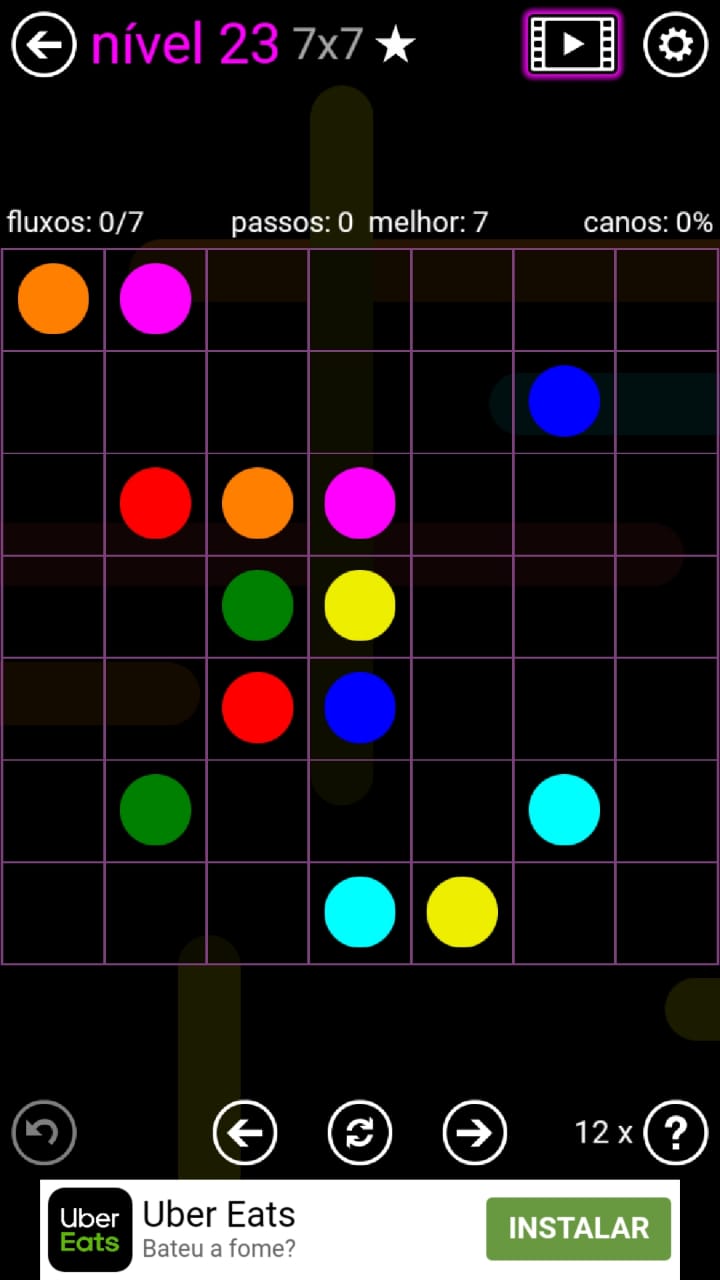Viewport: 720px width, 1280px height.
Task: Select the blue dot below the yellow dot
Action: point(360,707)
